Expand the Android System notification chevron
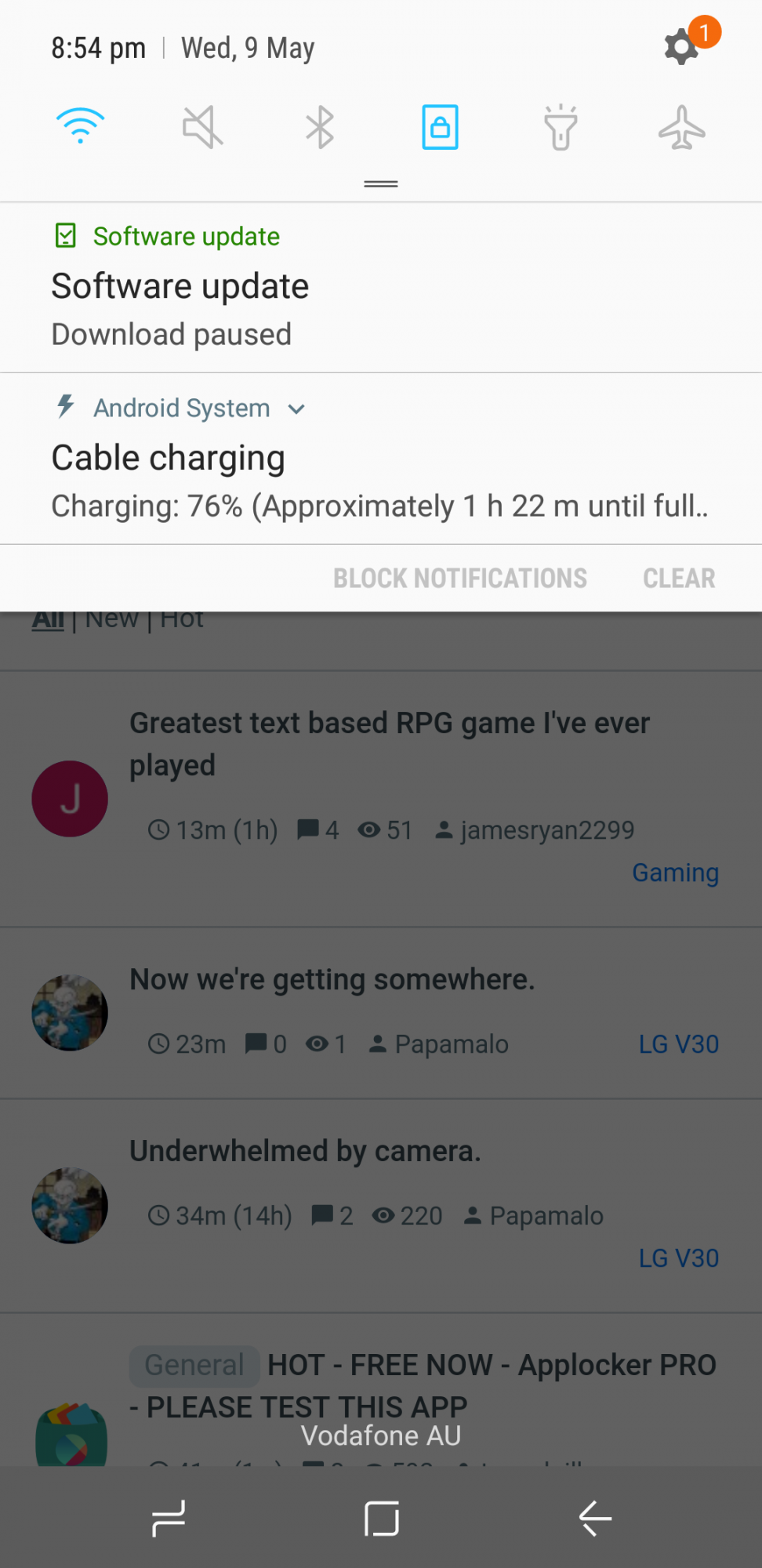Viewport: 762px width, 1568px height. click(296, 409)
